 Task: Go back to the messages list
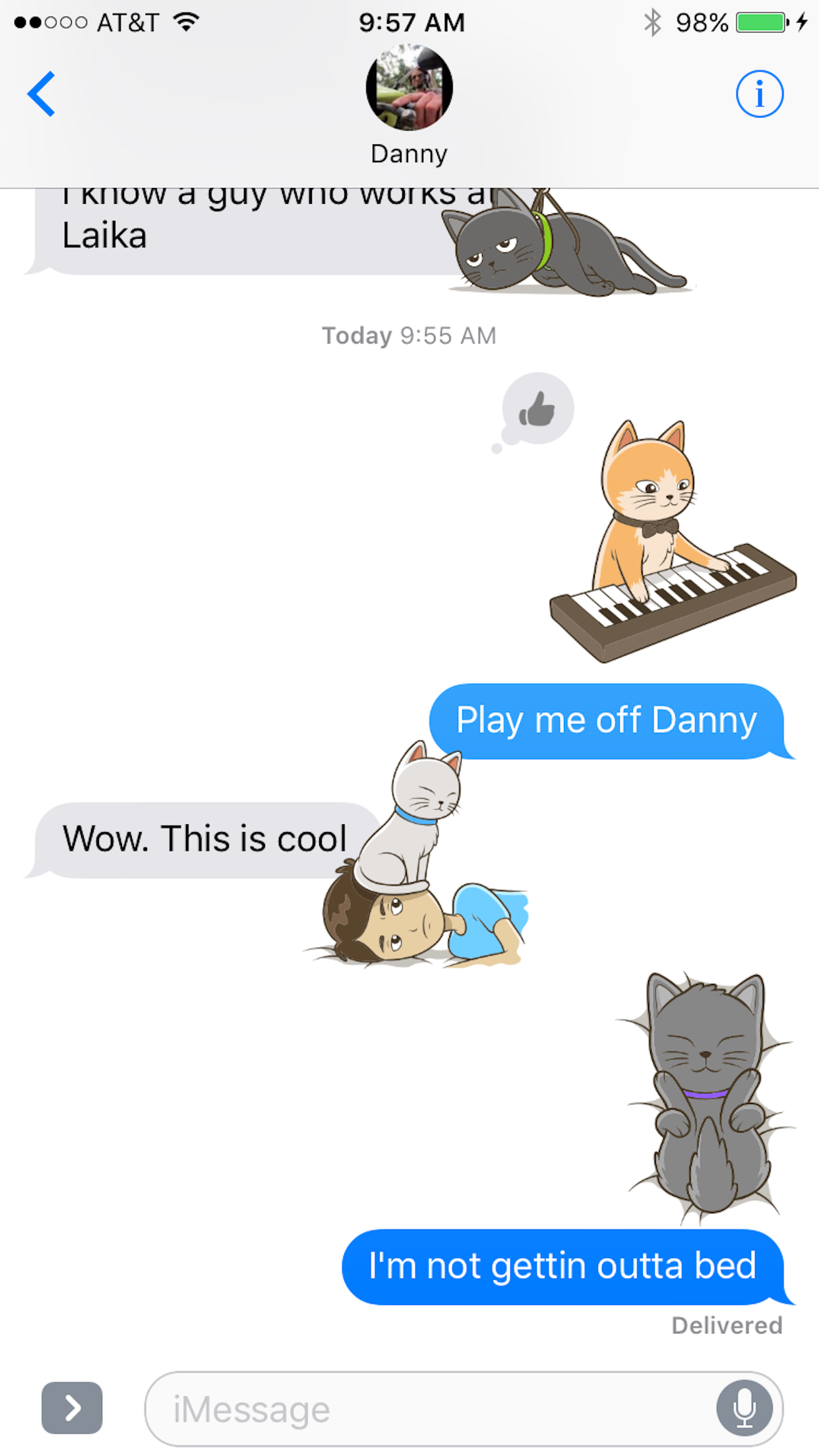click(41, 94)
